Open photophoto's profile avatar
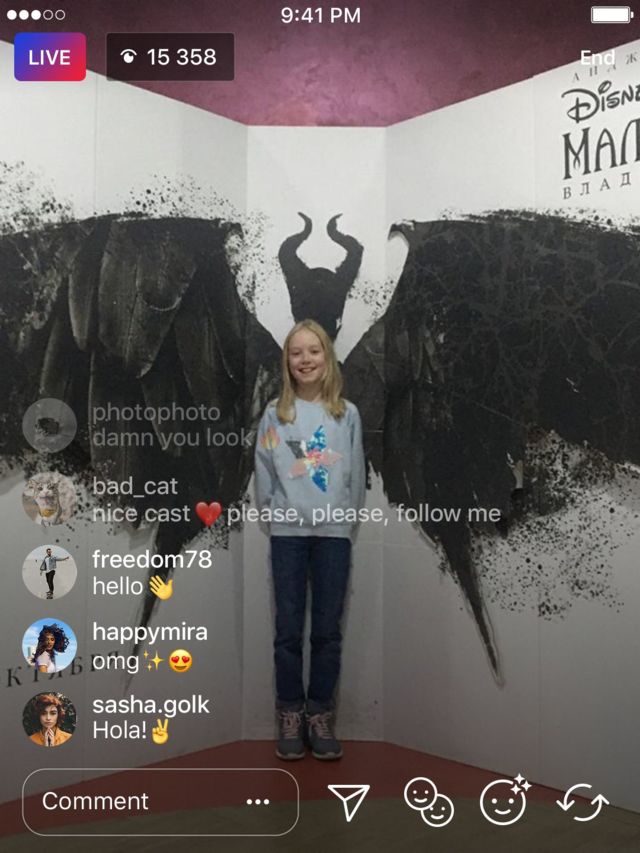 [x=49, y=425]
